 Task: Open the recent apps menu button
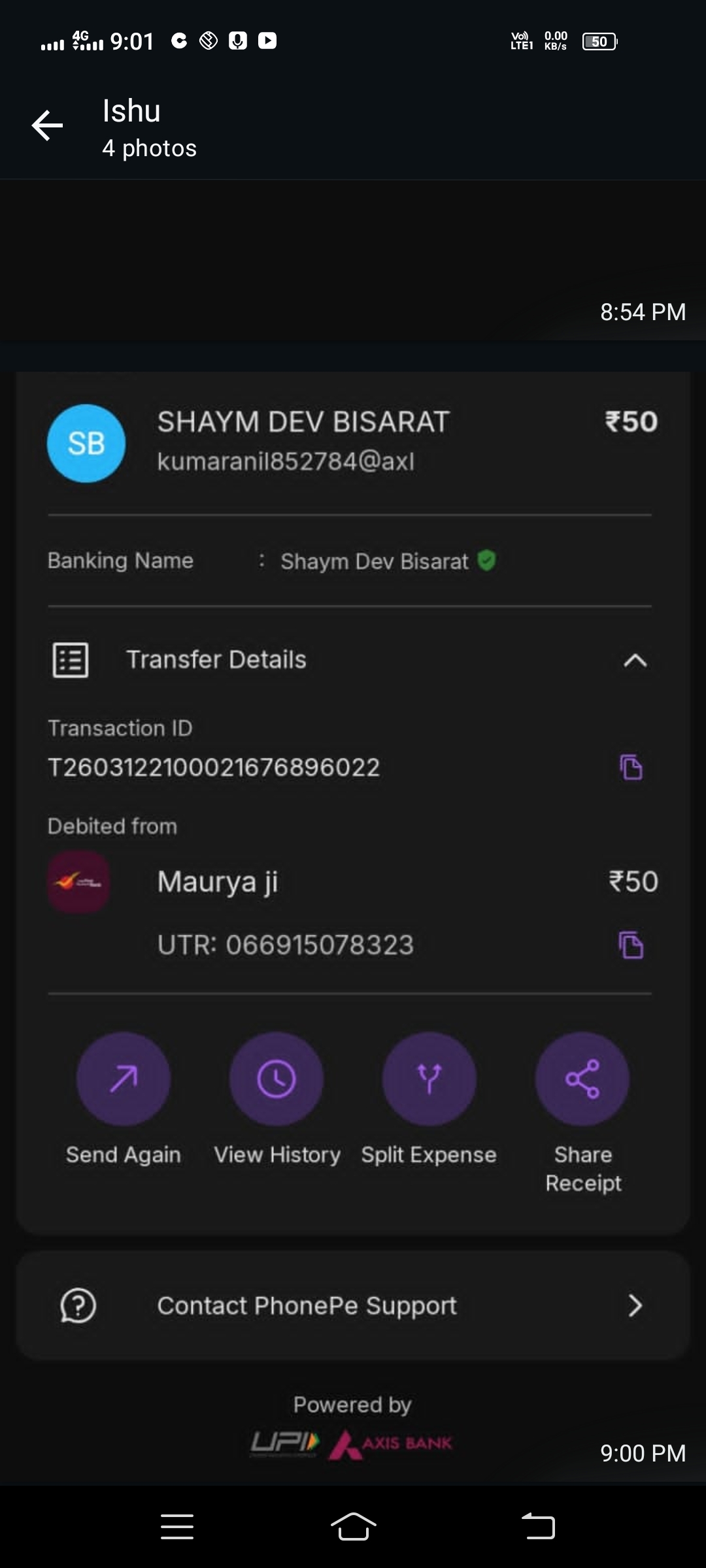(x=176, y=1527)
